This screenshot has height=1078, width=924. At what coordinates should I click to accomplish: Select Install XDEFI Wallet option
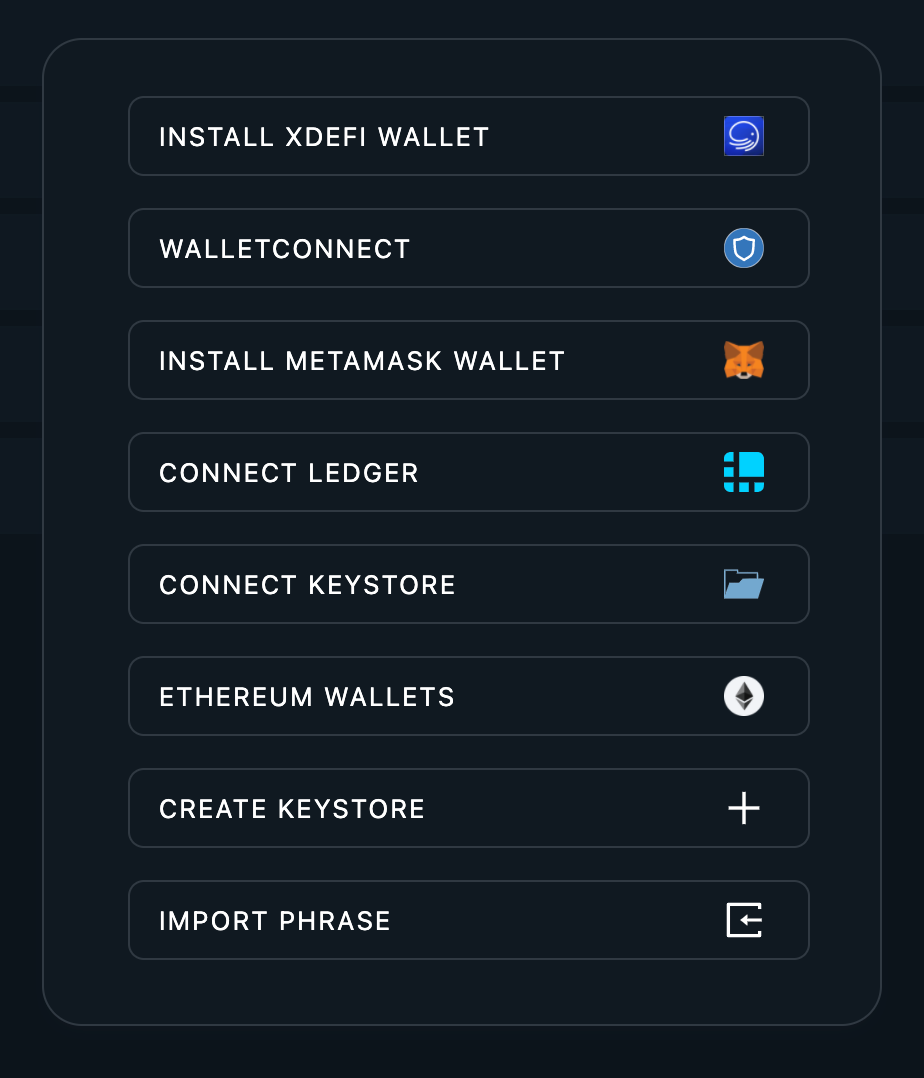468,136
